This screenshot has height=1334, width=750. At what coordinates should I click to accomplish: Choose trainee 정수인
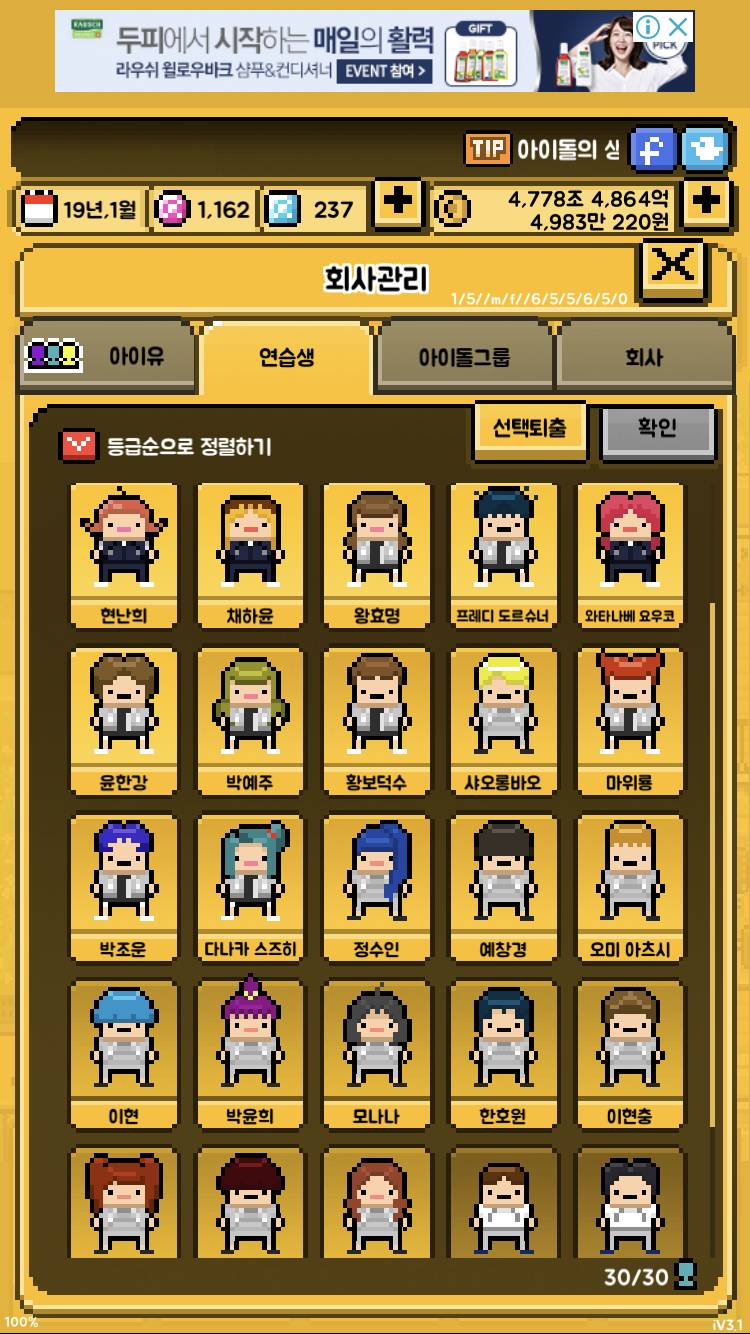[x=377, y=888]
